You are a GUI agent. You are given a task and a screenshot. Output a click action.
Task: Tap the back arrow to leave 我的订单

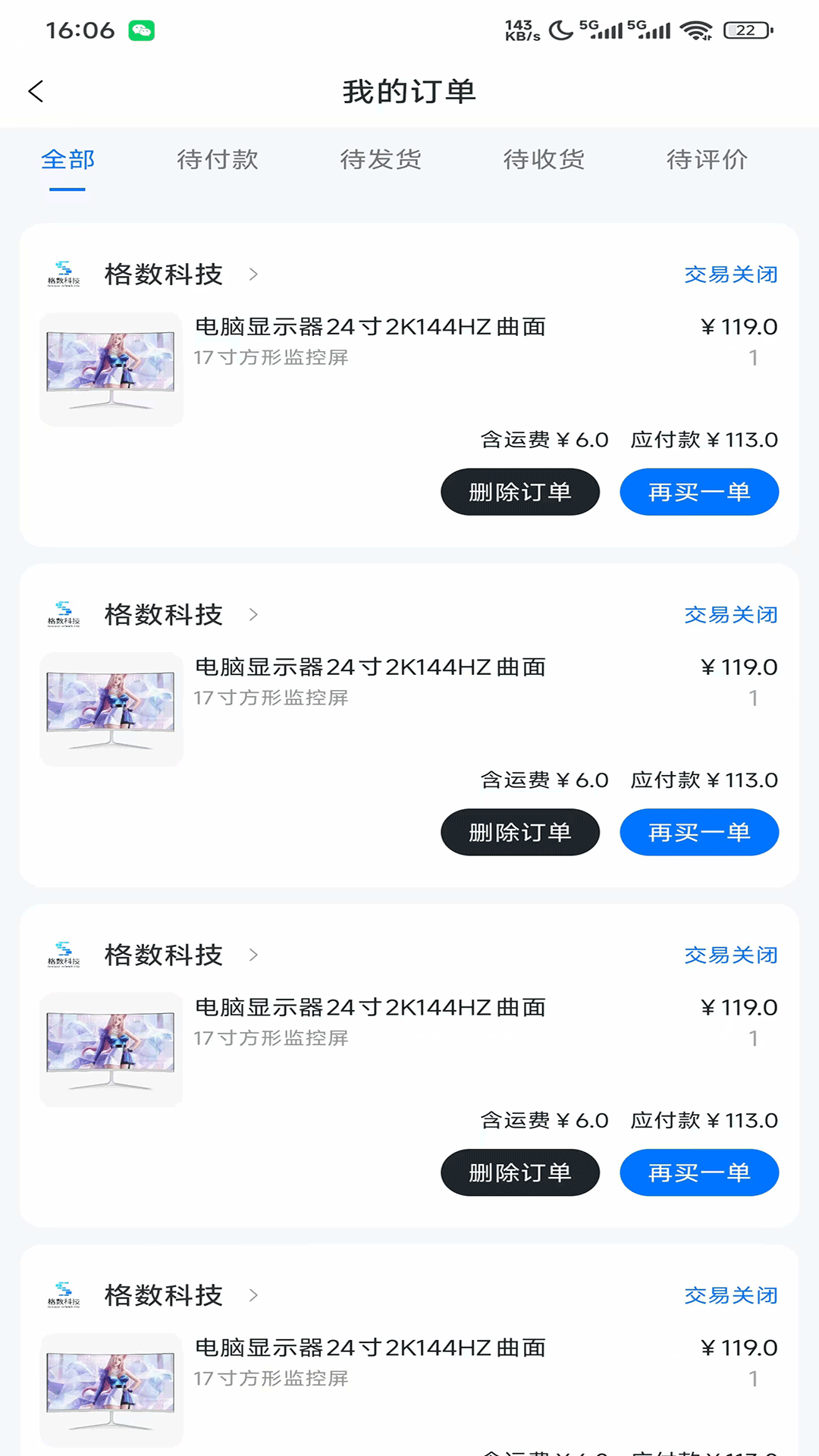(34, 90)
